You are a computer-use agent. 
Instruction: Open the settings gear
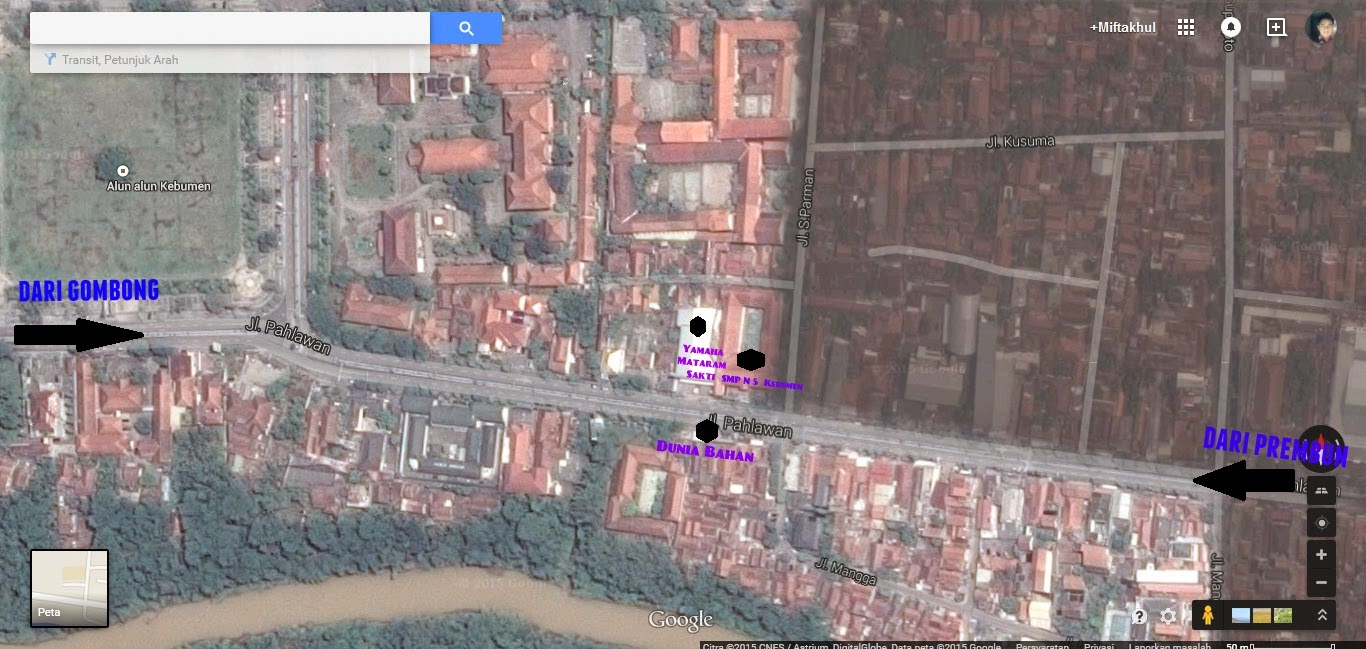click(1168, 616)
